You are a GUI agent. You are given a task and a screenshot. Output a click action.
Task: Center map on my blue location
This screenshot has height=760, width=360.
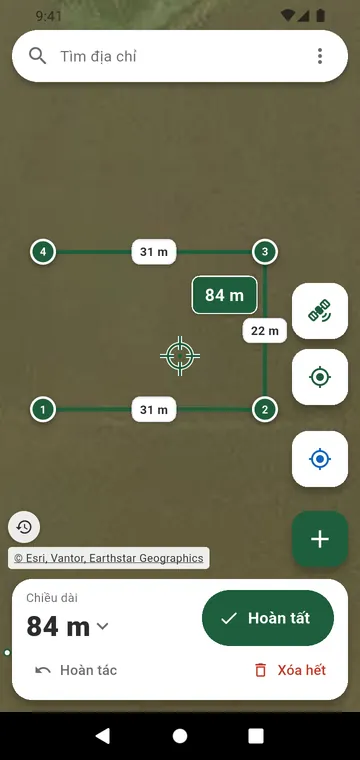point(320,459)
